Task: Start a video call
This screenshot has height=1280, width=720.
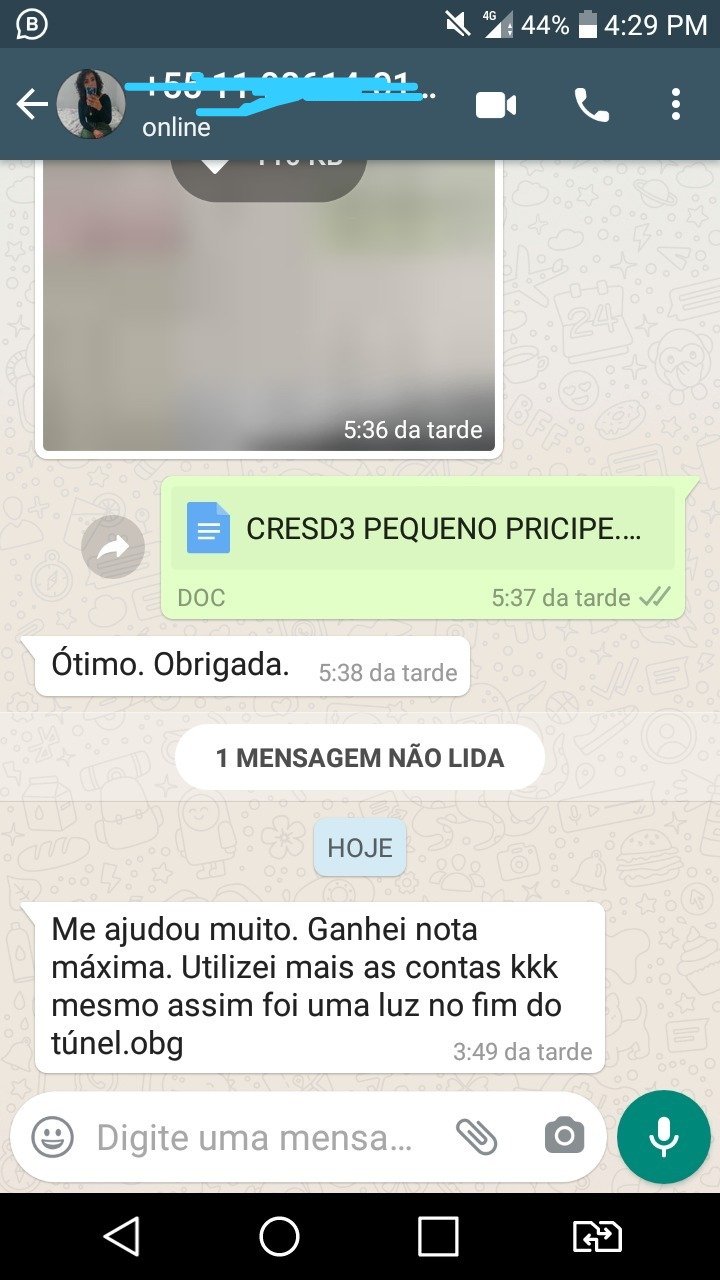Action: pyautogui.click(x=496, y=104)
